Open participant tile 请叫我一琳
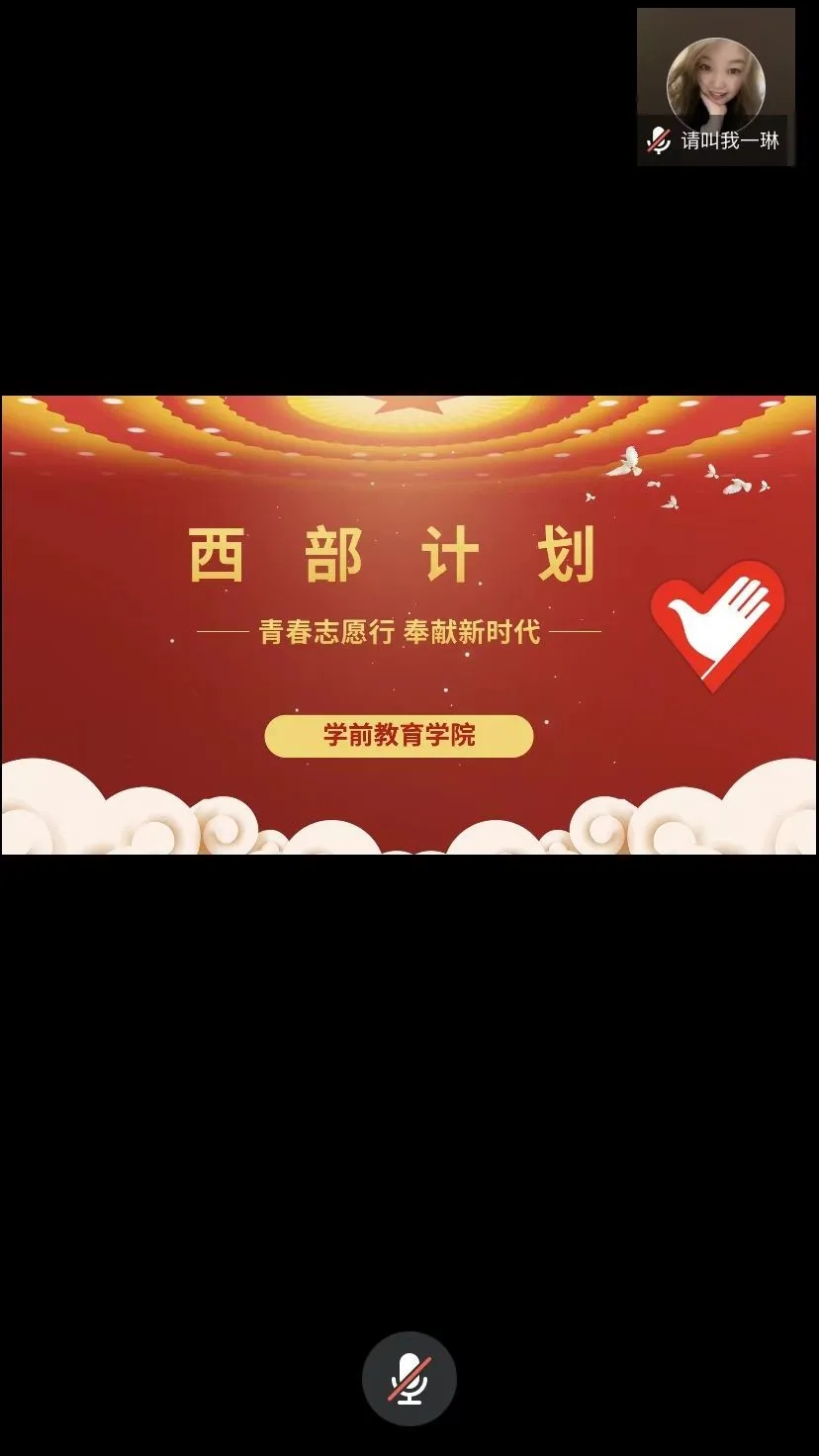The image size is (819, 1456). pyautogui.click(x=715, y=87)
